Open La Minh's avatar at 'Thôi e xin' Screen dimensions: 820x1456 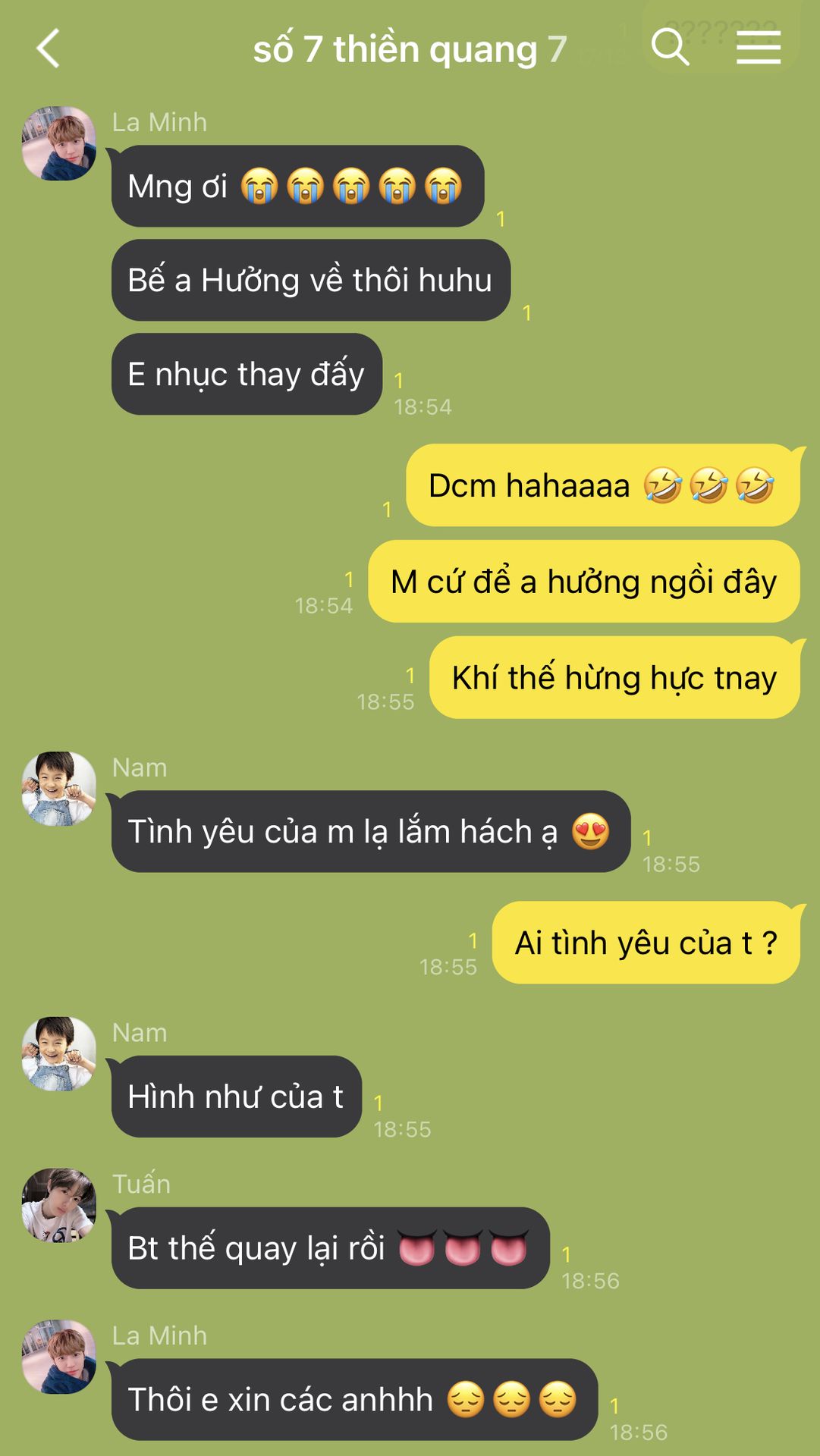59,1357
